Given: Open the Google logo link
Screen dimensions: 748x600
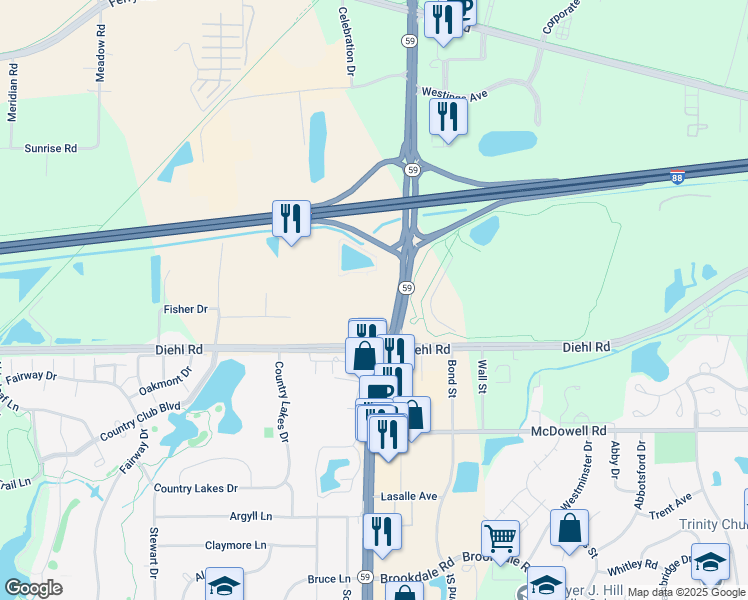Looking at the screenshot, I should pos(33,588).
